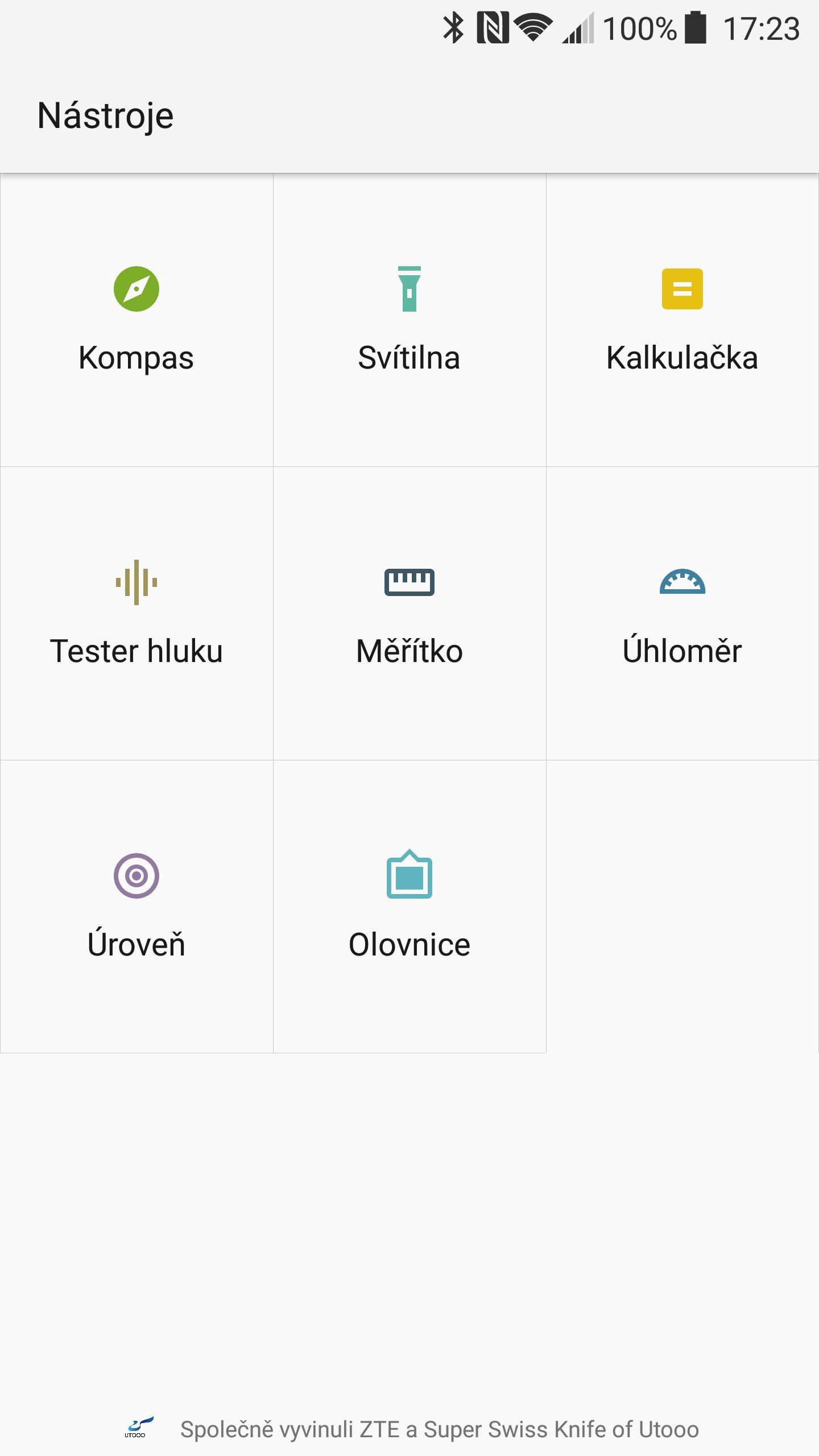Open the Kompas tool

pos(136,320)
